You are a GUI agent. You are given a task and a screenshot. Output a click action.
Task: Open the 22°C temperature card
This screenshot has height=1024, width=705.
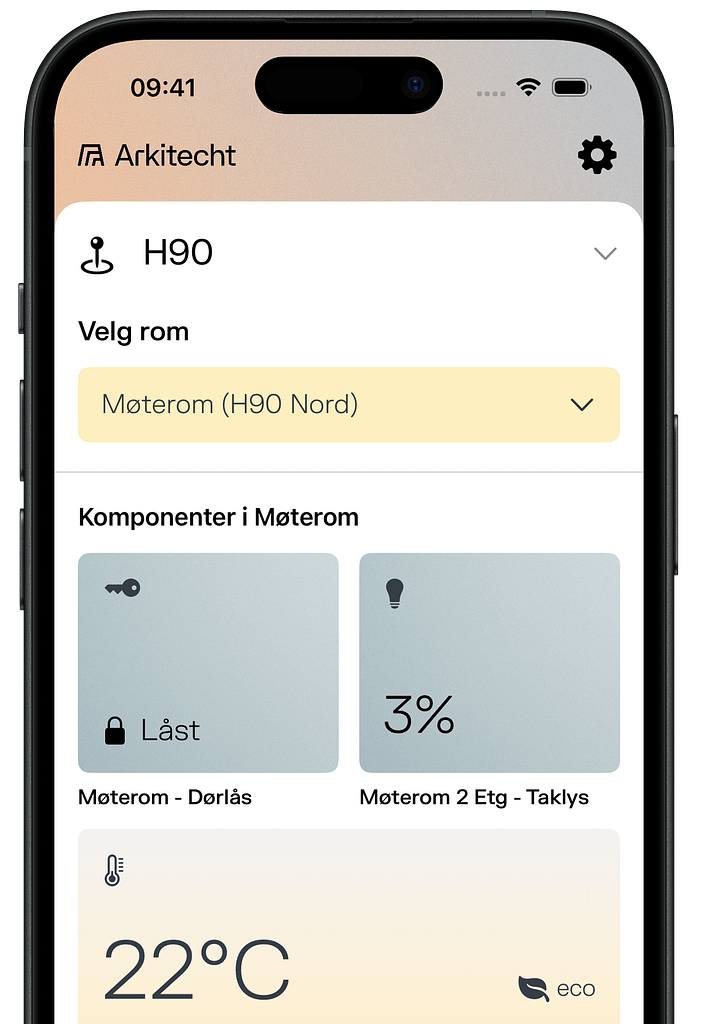pyautogui.click(x=348, y=925)
